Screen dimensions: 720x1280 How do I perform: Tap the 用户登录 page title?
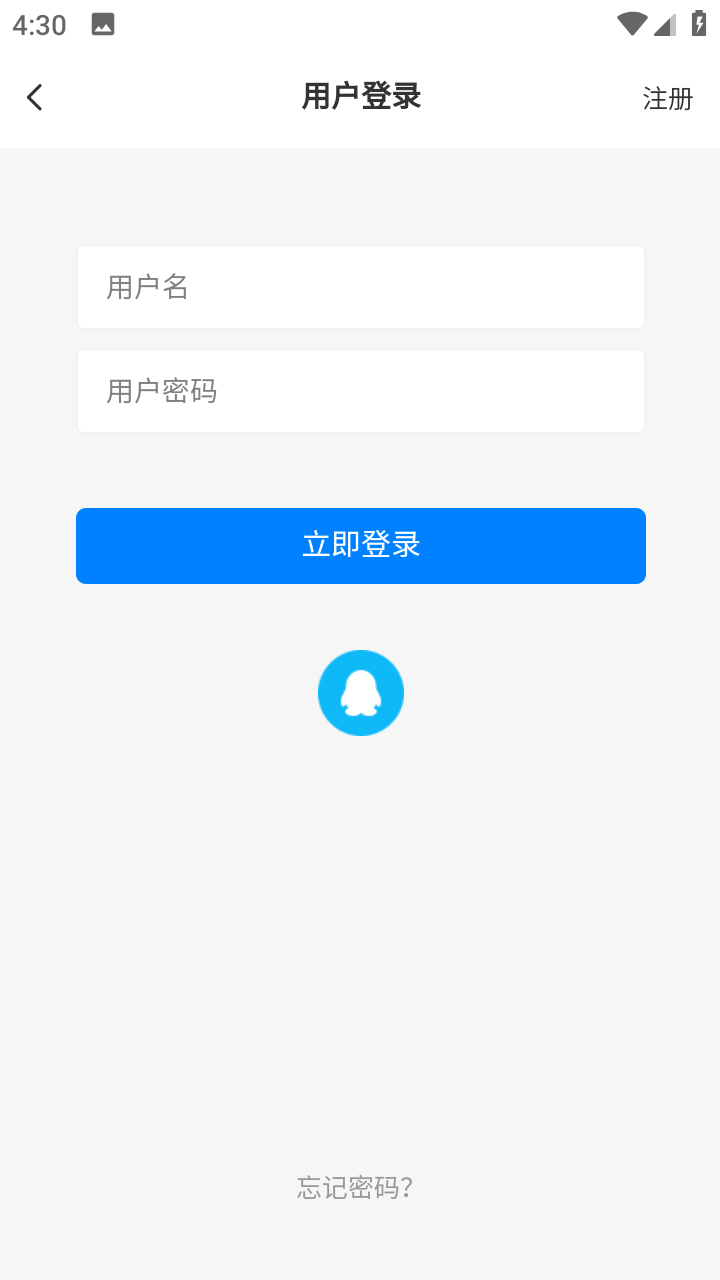[360, 97]
